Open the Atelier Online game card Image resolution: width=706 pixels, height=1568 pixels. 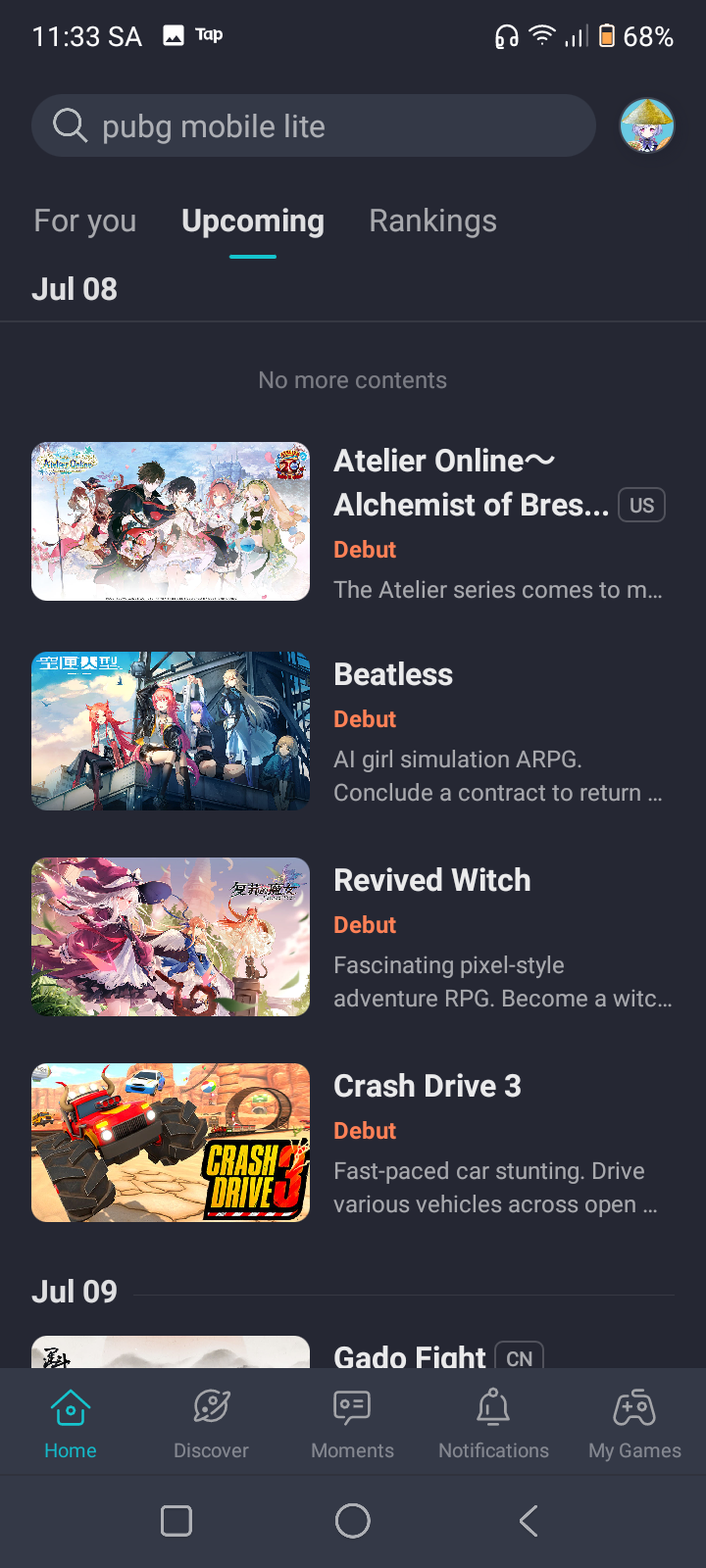353,521
